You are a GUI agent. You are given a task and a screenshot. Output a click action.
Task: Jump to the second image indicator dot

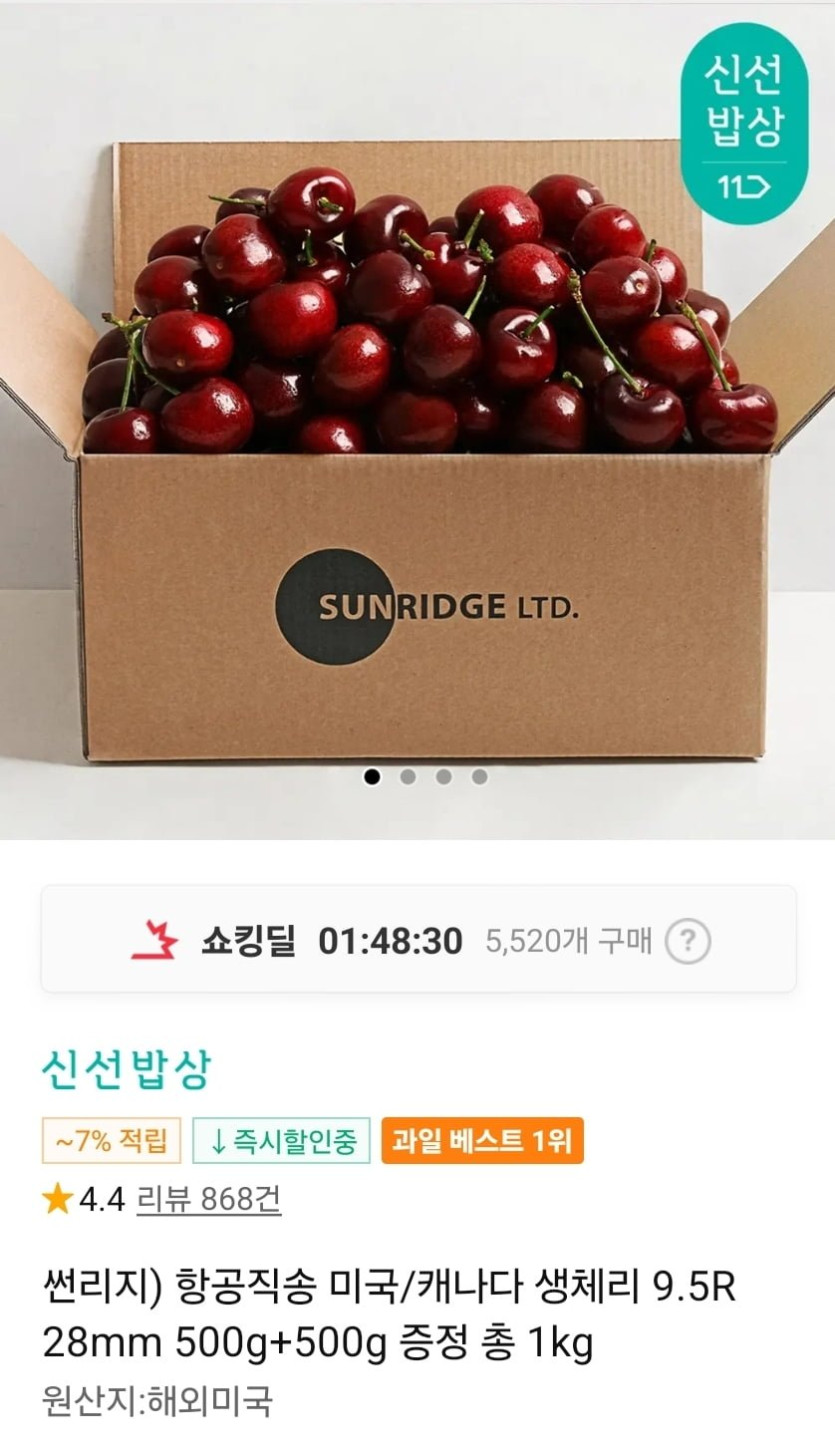click(408, 777)
